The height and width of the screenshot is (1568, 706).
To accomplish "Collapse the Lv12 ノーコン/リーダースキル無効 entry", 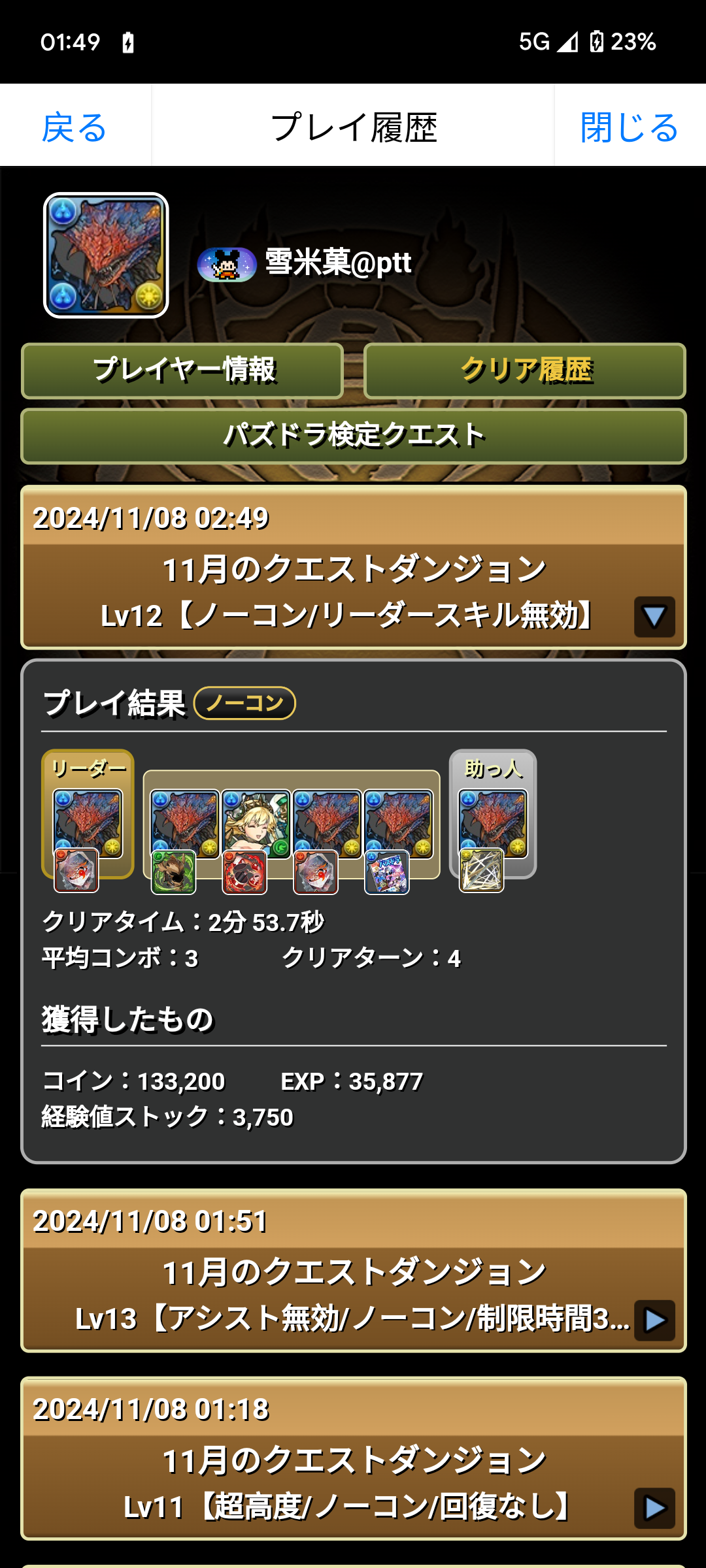I will click(x=654, y=616).
